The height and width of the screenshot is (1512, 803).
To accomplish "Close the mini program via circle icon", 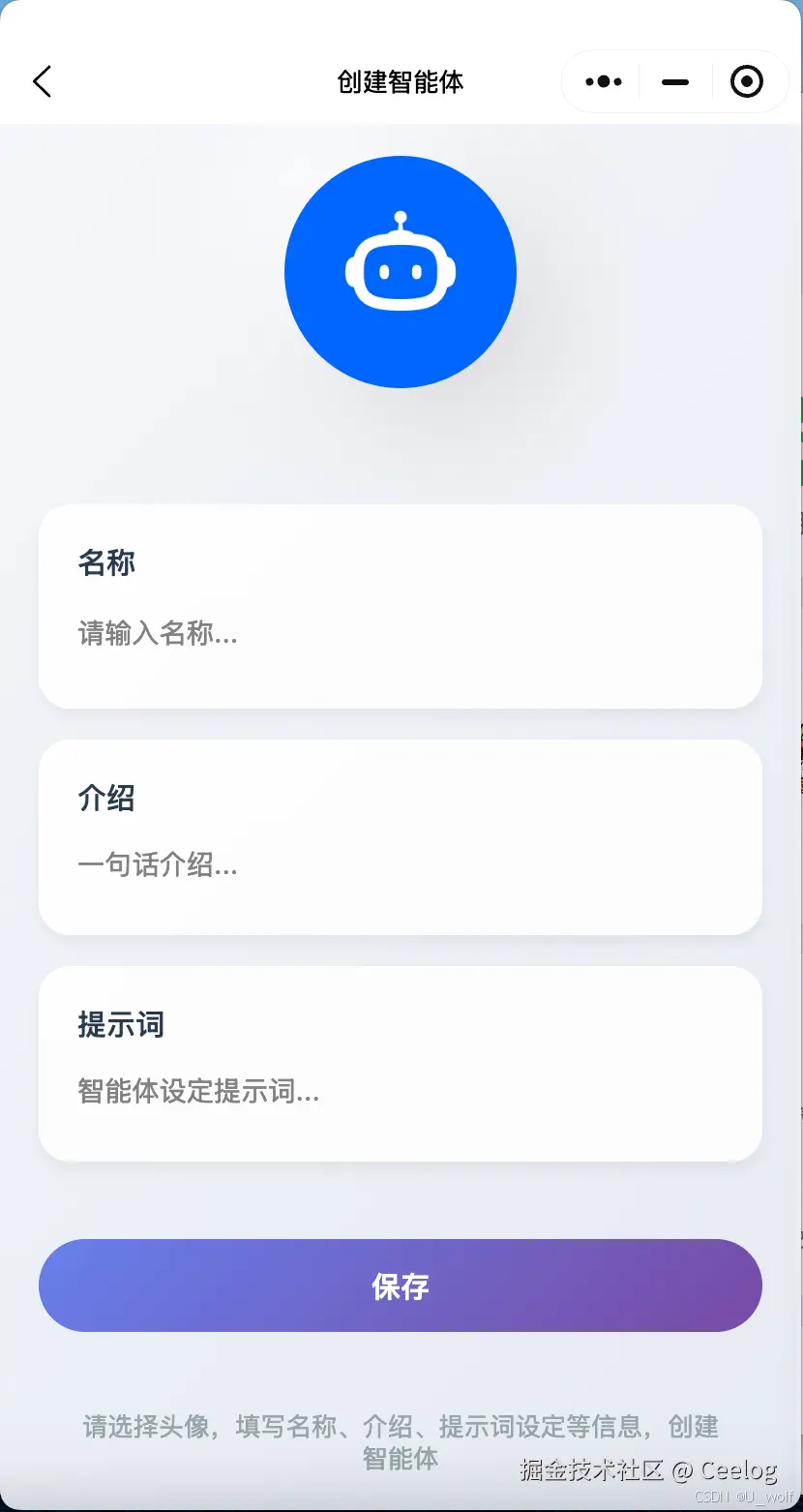I will pos(746,82).
